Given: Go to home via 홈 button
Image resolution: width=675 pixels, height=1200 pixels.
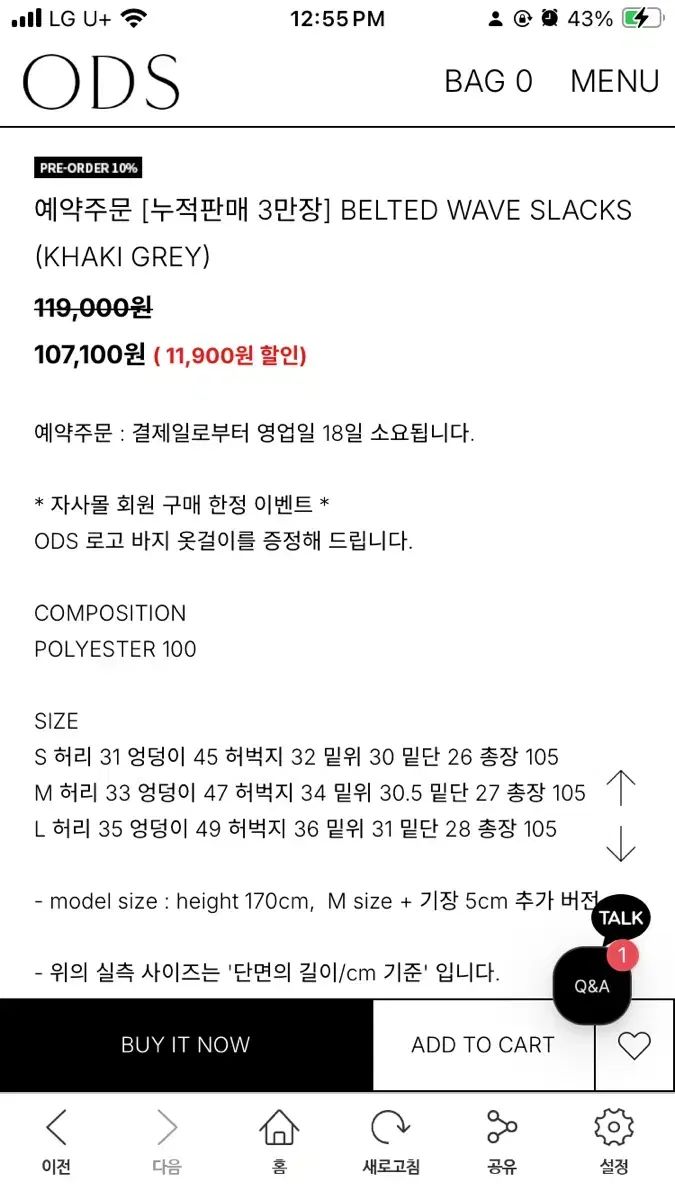Looking at the screenshot, I should (279, 1142).
